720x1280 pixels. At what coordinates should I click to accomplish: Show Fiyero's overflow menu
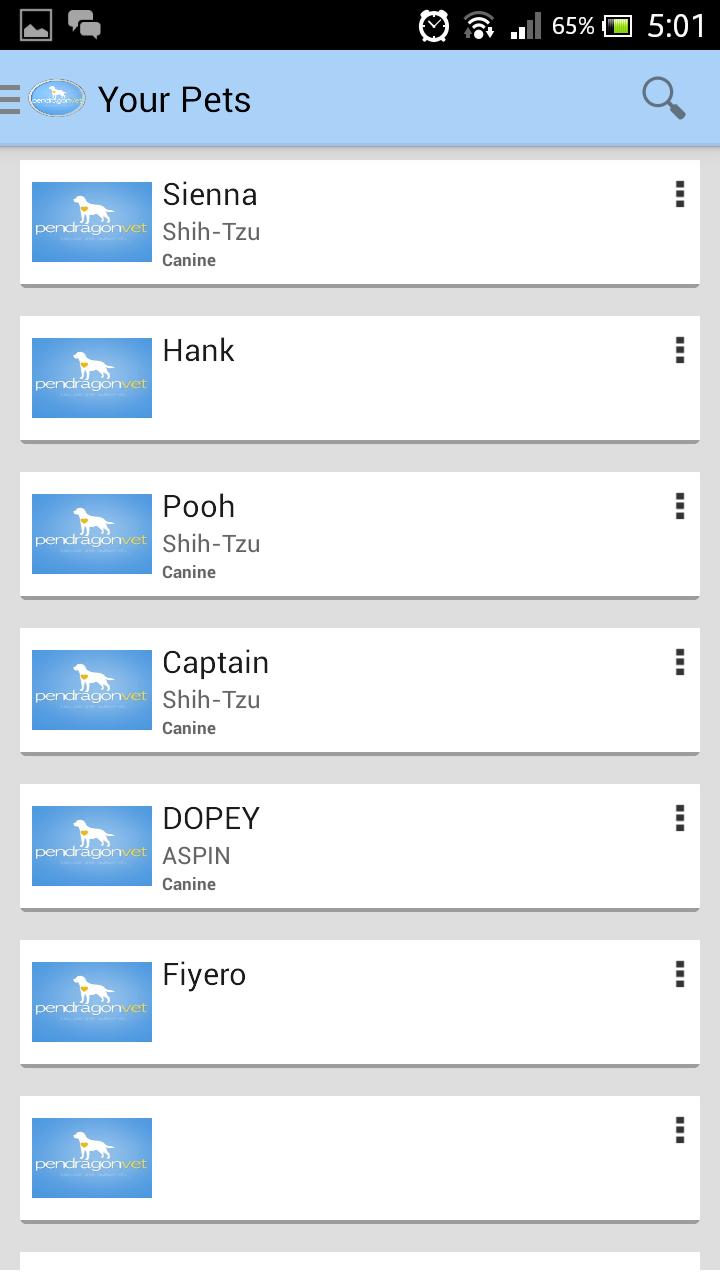680,974
